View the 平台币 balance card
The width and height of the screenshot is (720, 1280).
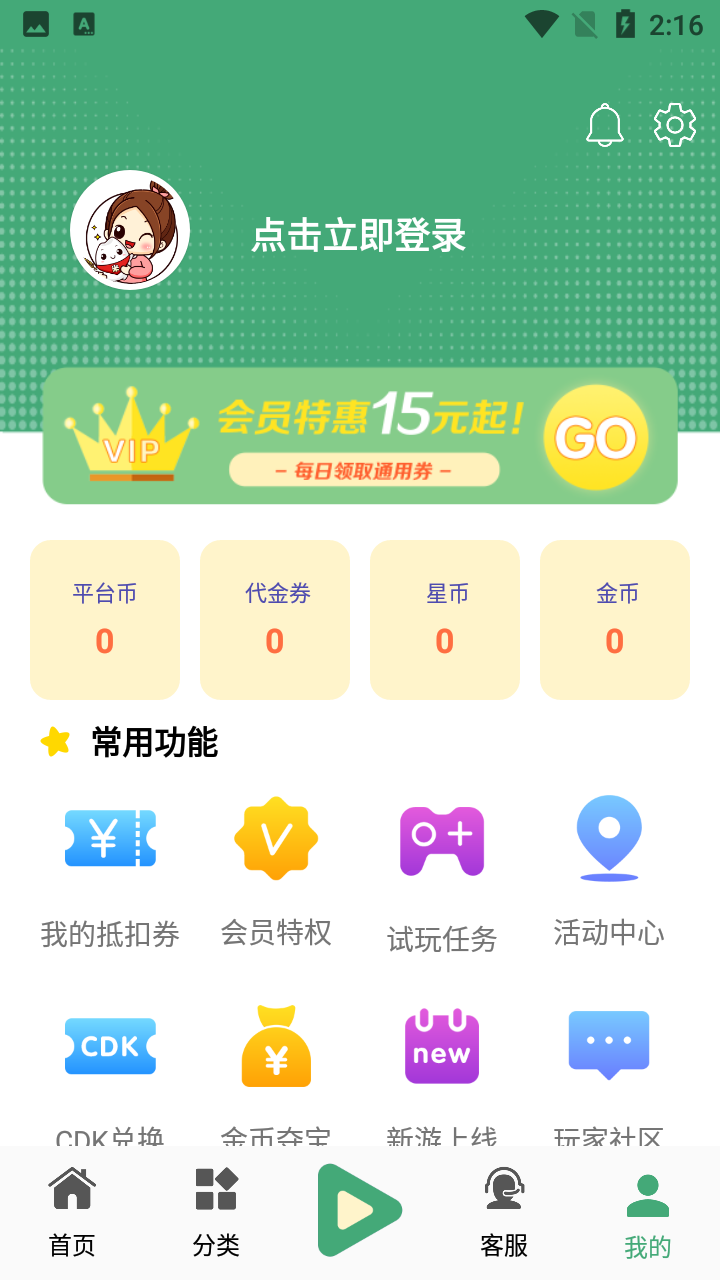(x=105, y=620)
